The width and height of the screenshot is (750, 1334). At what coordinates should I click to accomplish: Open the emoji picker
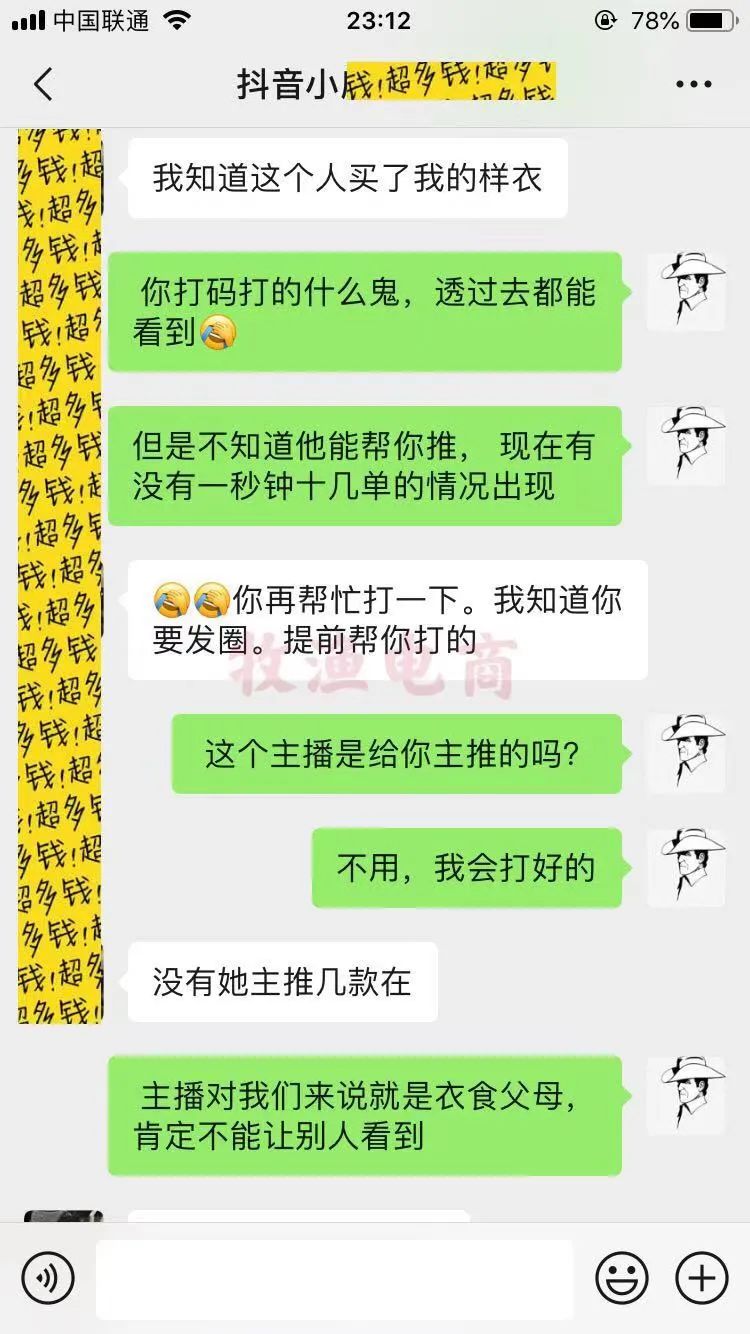tap(622, 1278)
